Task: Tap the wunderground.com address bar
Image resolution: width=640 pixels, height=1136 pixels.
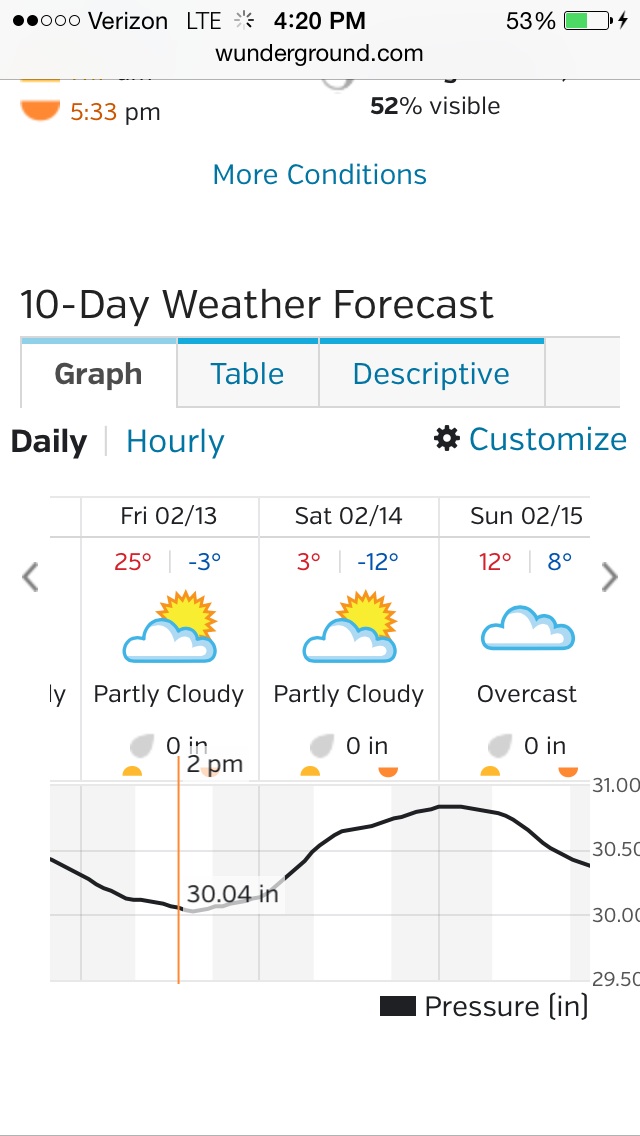Action: point(320,54)
